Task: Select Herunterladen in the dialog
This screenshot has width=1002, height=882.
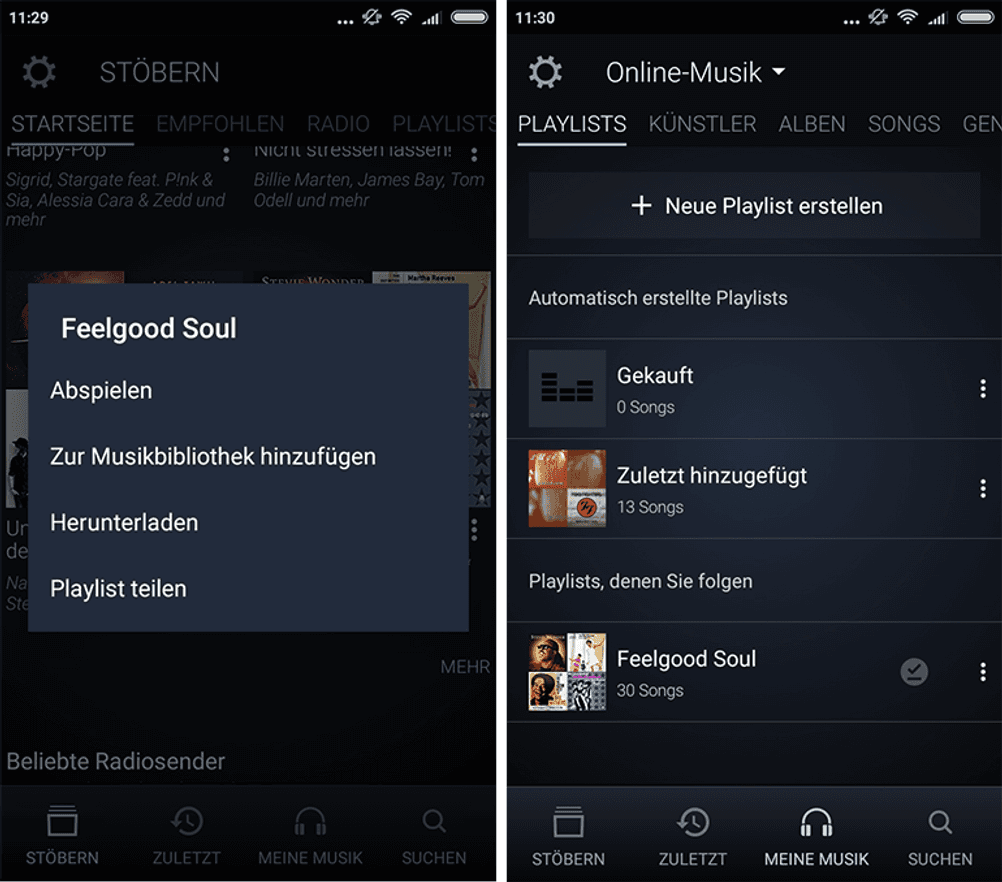Action: (x=124, y=523)
